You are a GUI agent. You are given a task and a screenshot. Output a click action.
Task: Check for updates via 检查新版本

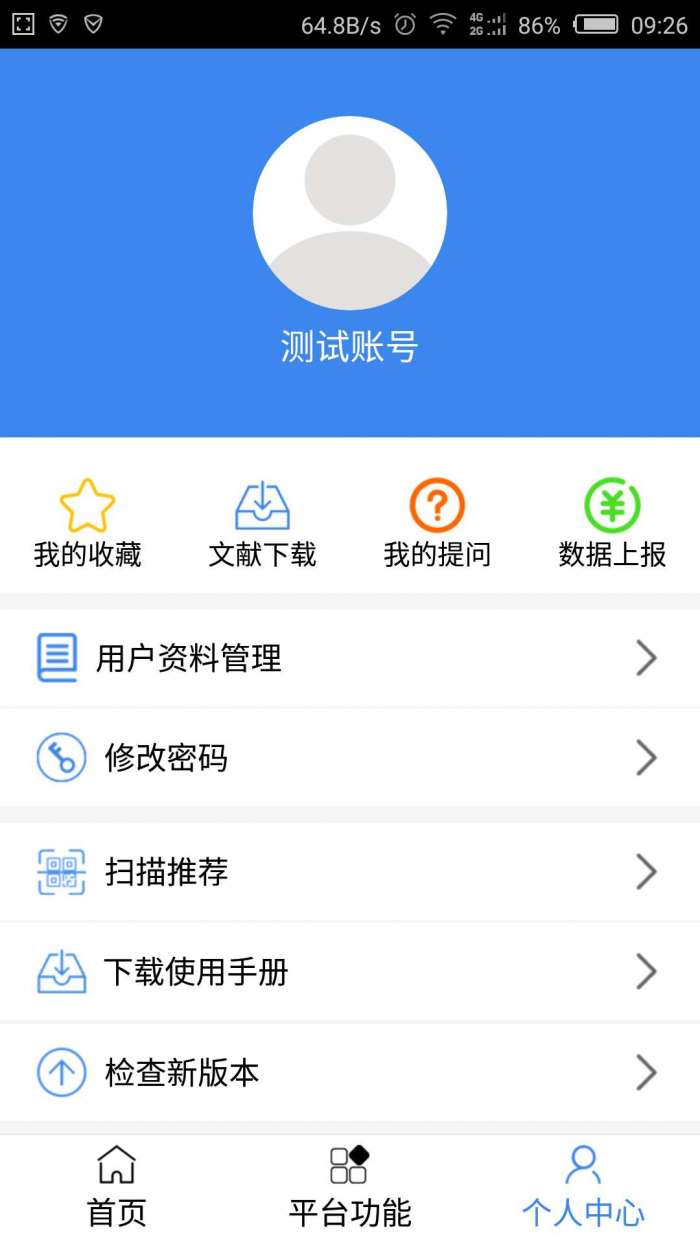[350, 1072]
